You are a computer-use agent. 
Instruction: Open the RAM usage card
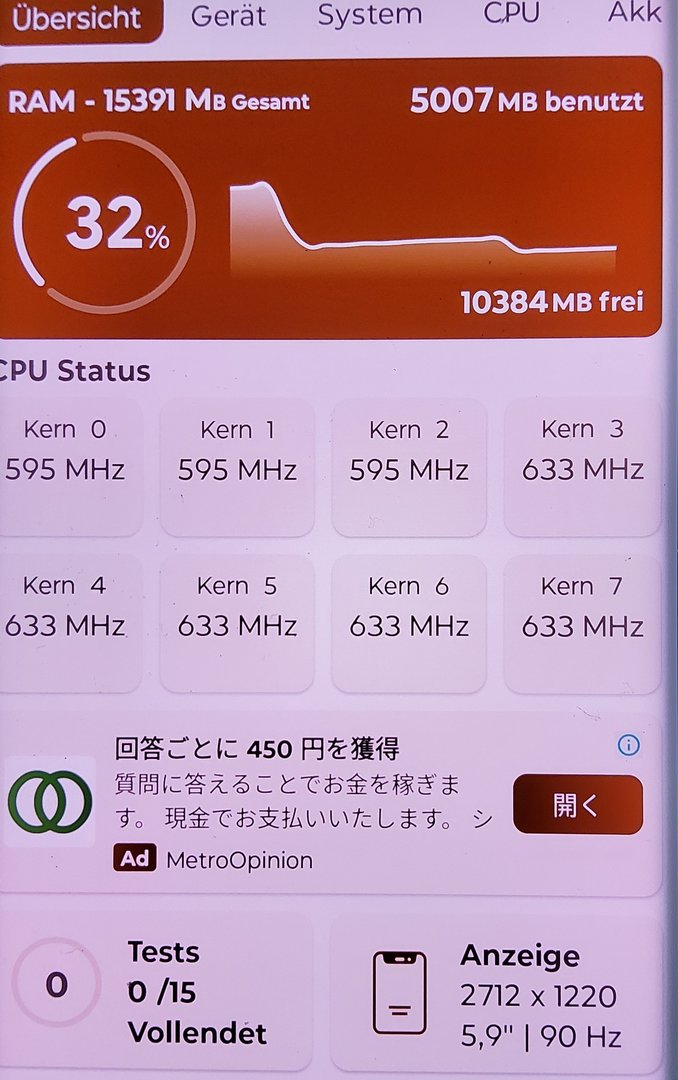pyautogui.click(x=330, y=197)
